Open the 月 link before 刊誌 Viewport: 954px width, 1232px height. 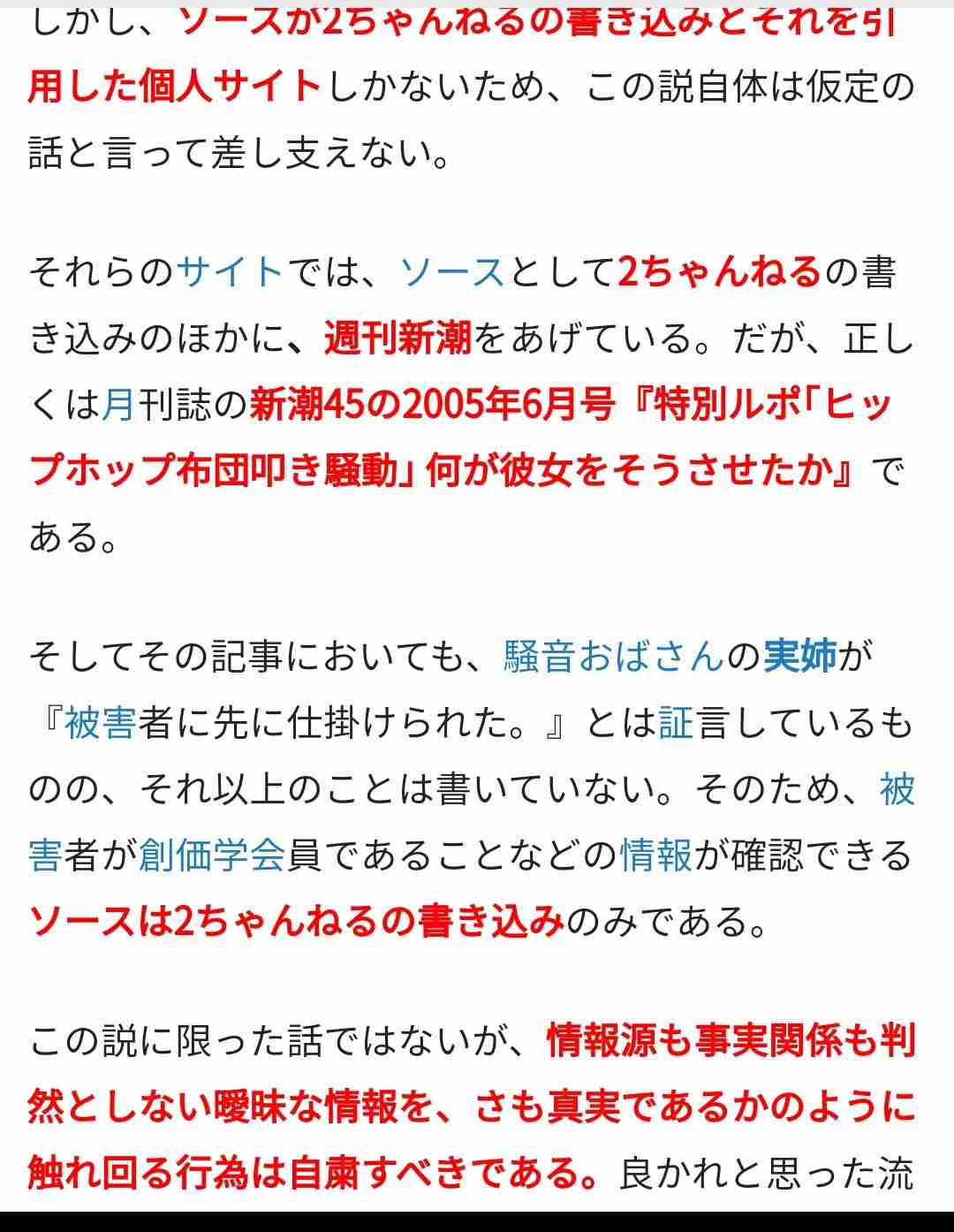click(118, 404)
